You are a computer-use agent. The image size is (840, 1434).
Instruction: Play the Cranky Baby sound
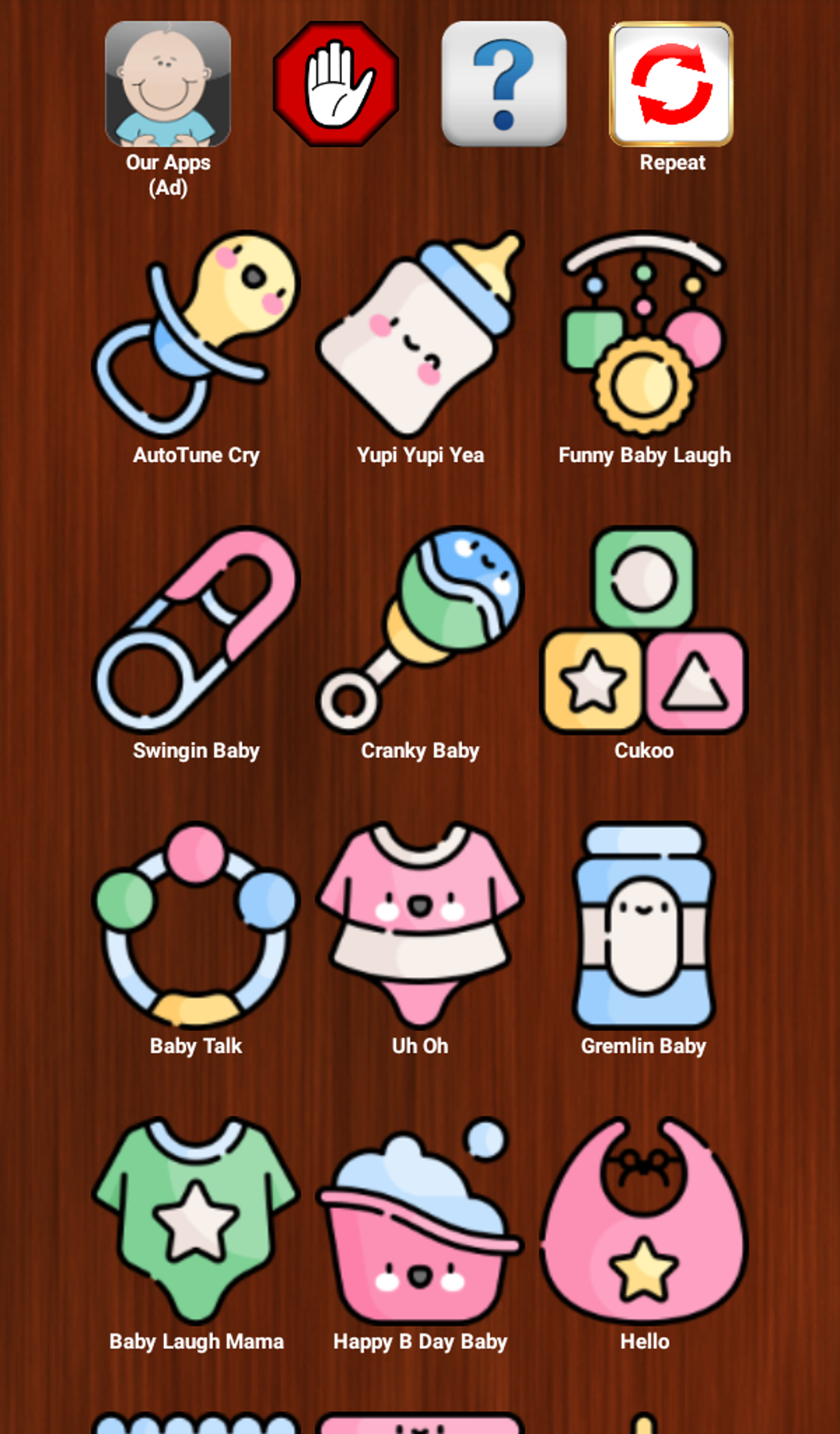click(420, 629)
